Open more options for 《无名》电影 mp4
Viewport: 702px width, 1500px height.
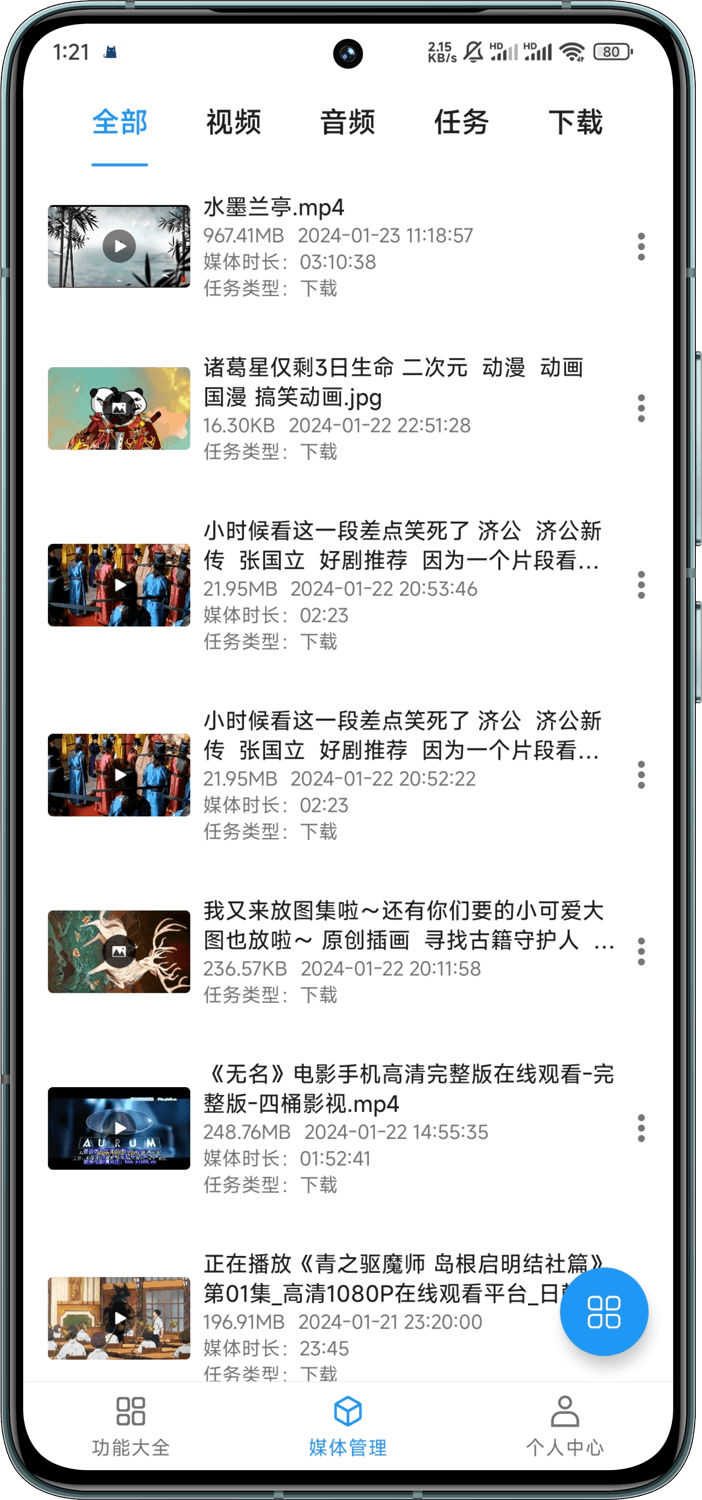(641, 1128)
